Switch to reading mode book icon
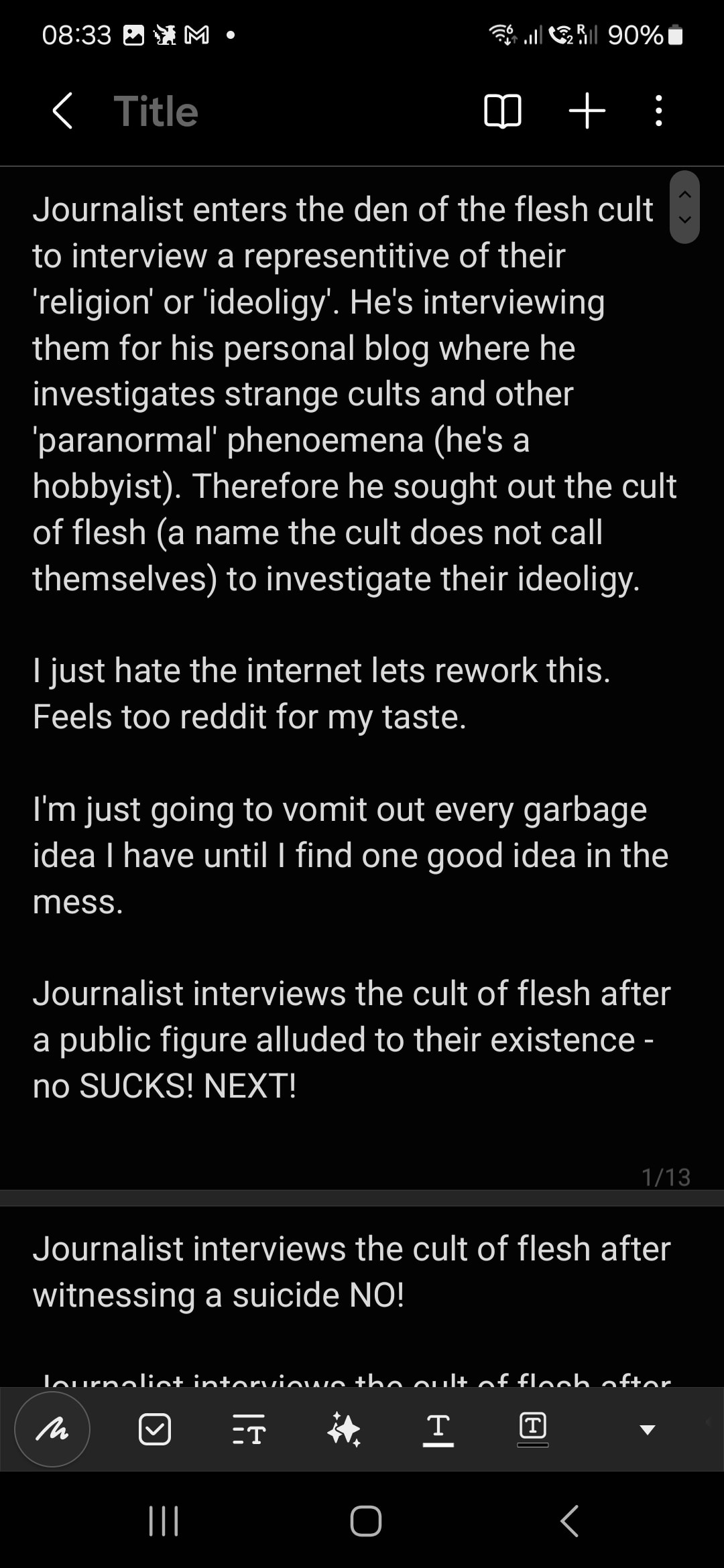 (x=502, y=111)
